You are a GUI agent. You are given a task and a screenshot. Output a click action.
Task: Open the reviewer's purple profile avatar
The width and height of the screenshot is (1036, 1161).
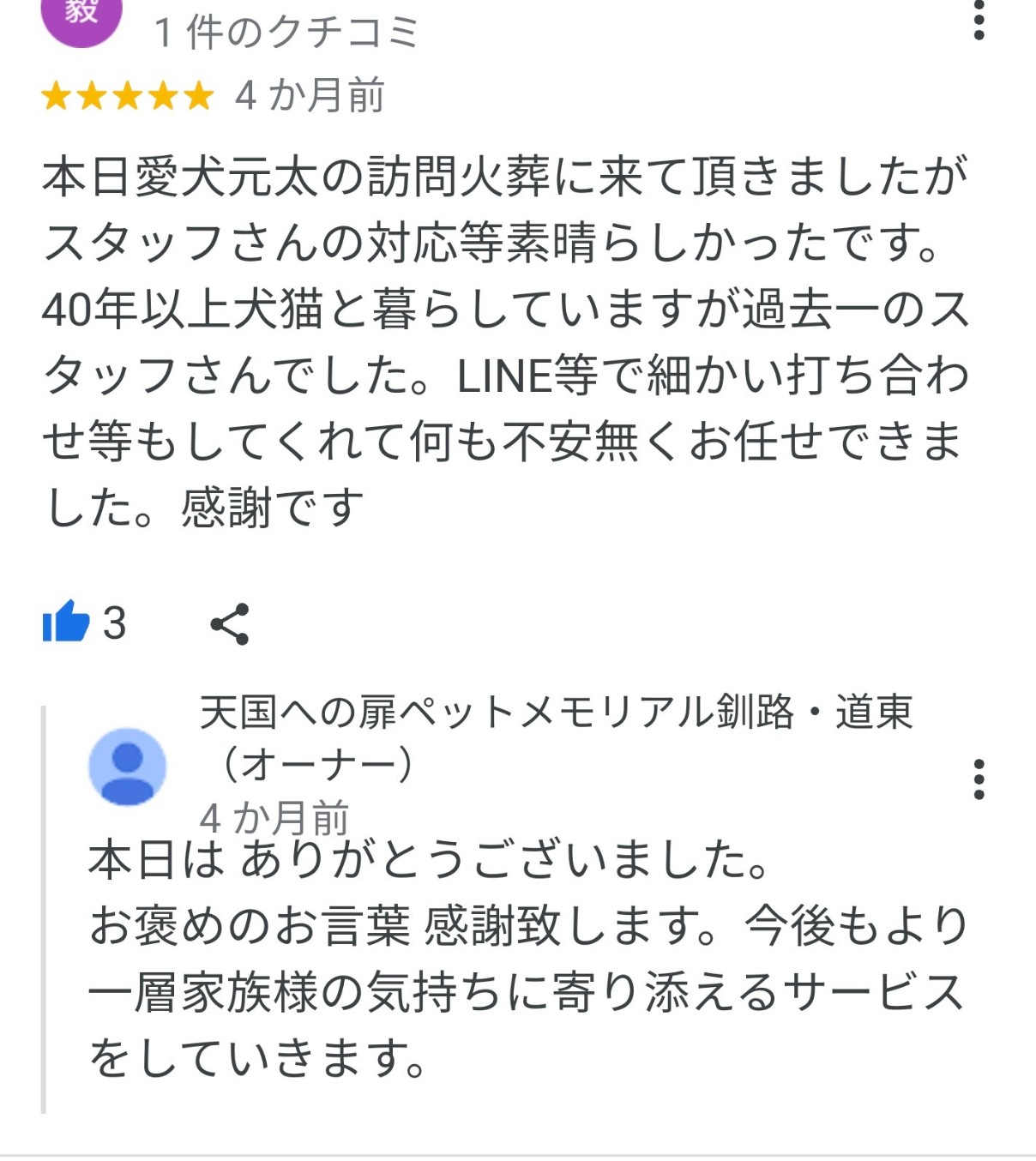[x=81, y=17]
